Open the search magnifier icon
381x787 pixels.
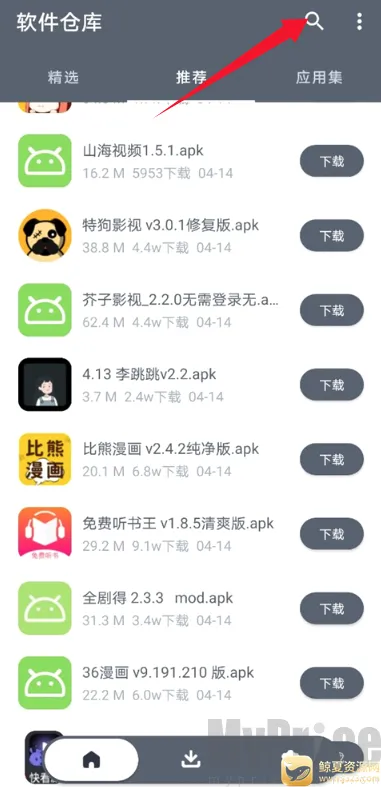pyautogui.click(x=314, y=22)
